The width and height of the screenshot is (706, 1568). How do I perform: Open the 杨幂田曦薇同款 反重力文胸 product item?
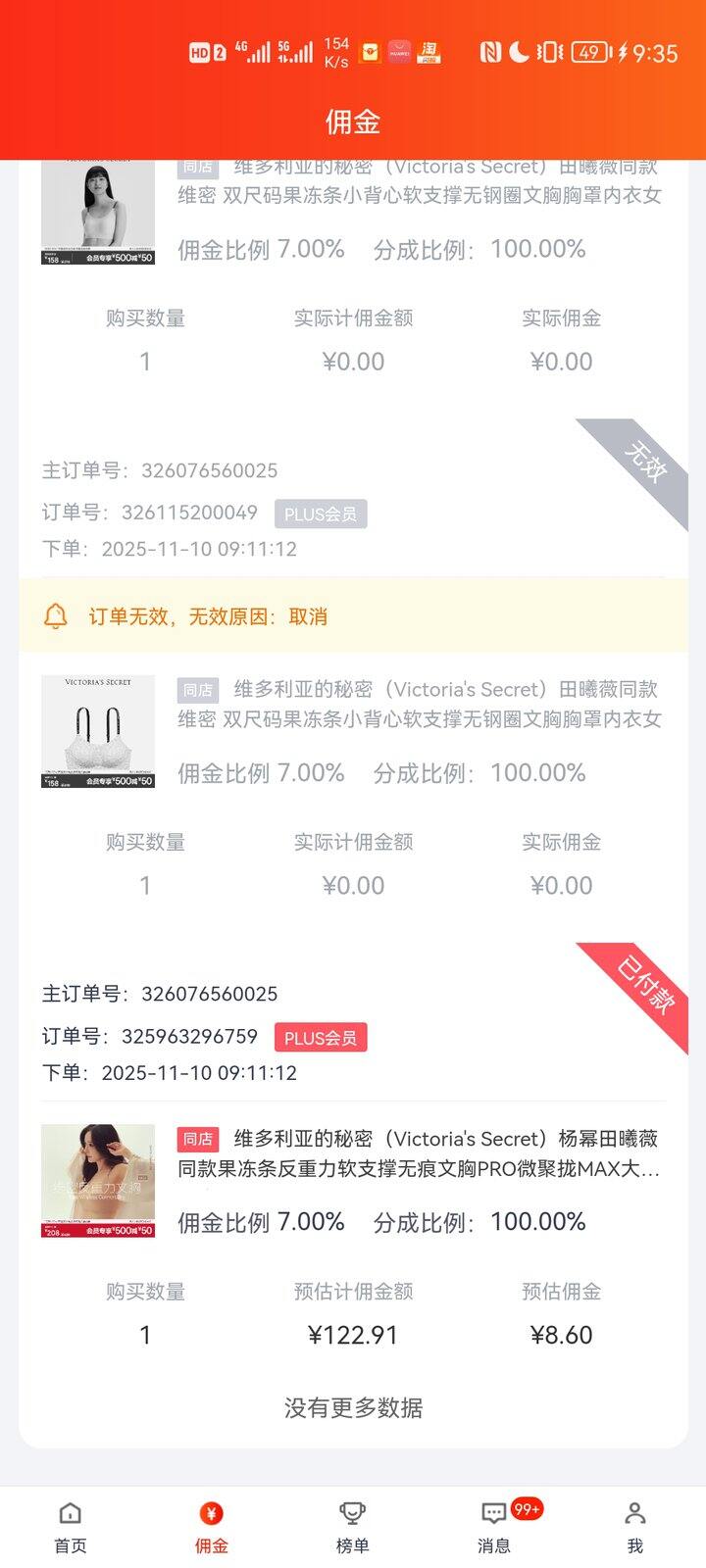pyautogui.click(x=417, y=1153)
